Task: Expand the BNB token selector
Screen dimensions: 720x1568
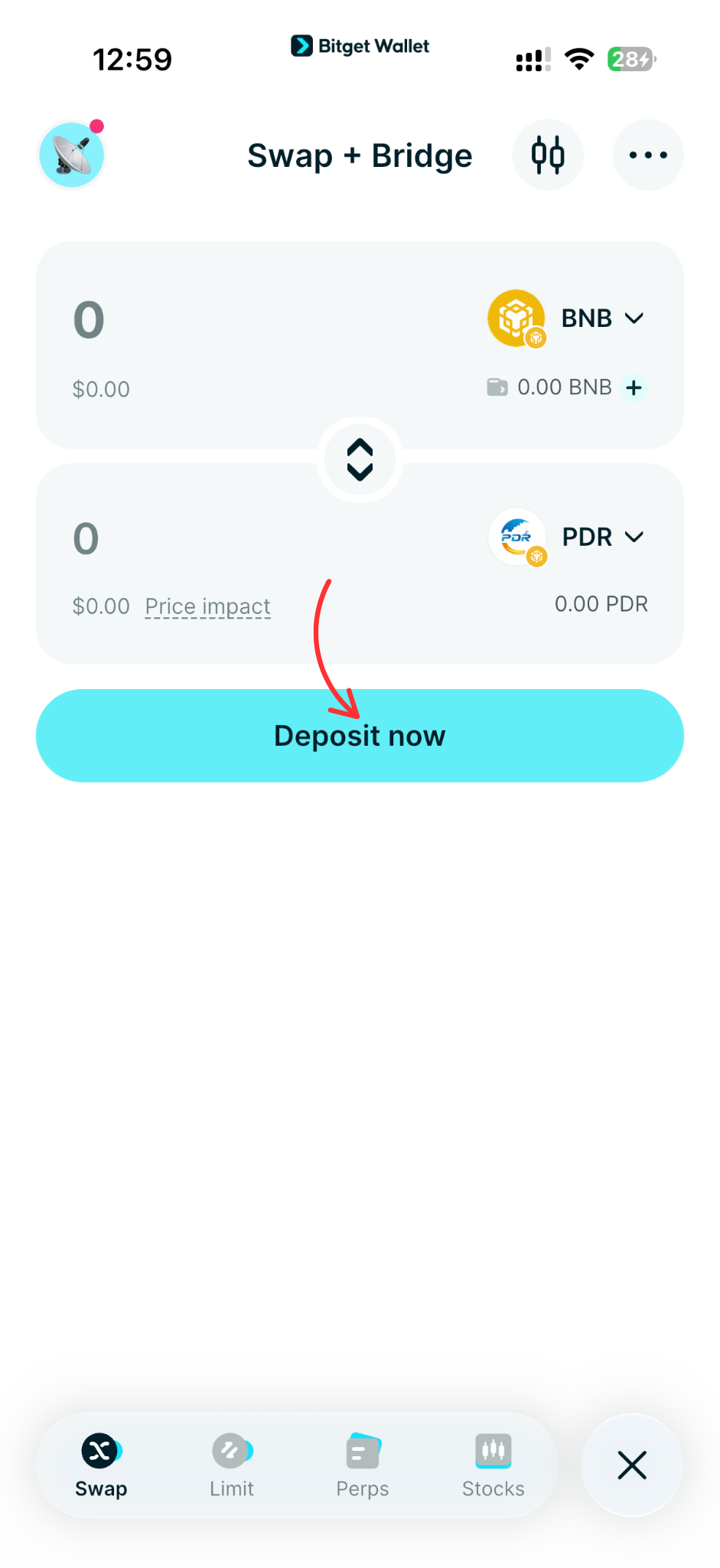Action: [x=634, y=318]
